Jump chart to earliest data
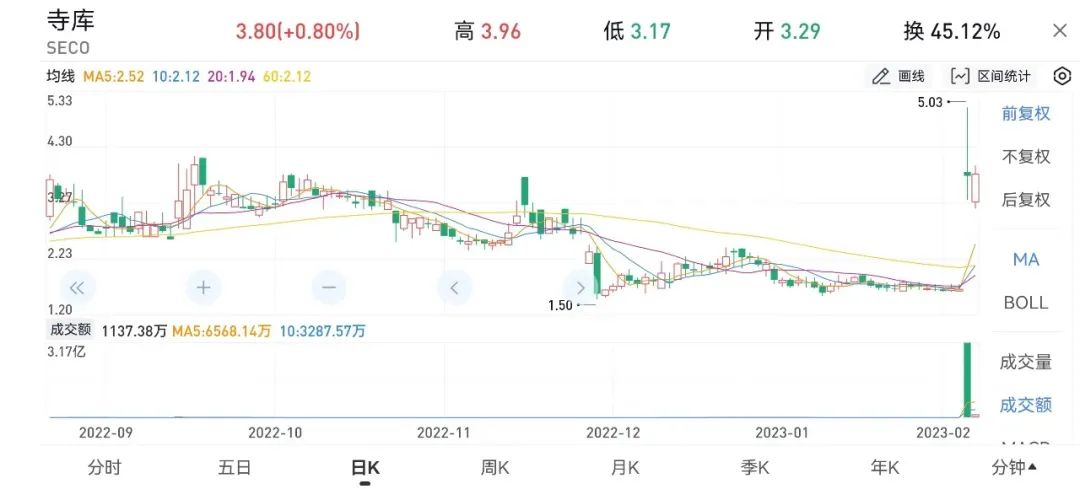Viewport: 1080px width, 489px height. click(77, 288)
